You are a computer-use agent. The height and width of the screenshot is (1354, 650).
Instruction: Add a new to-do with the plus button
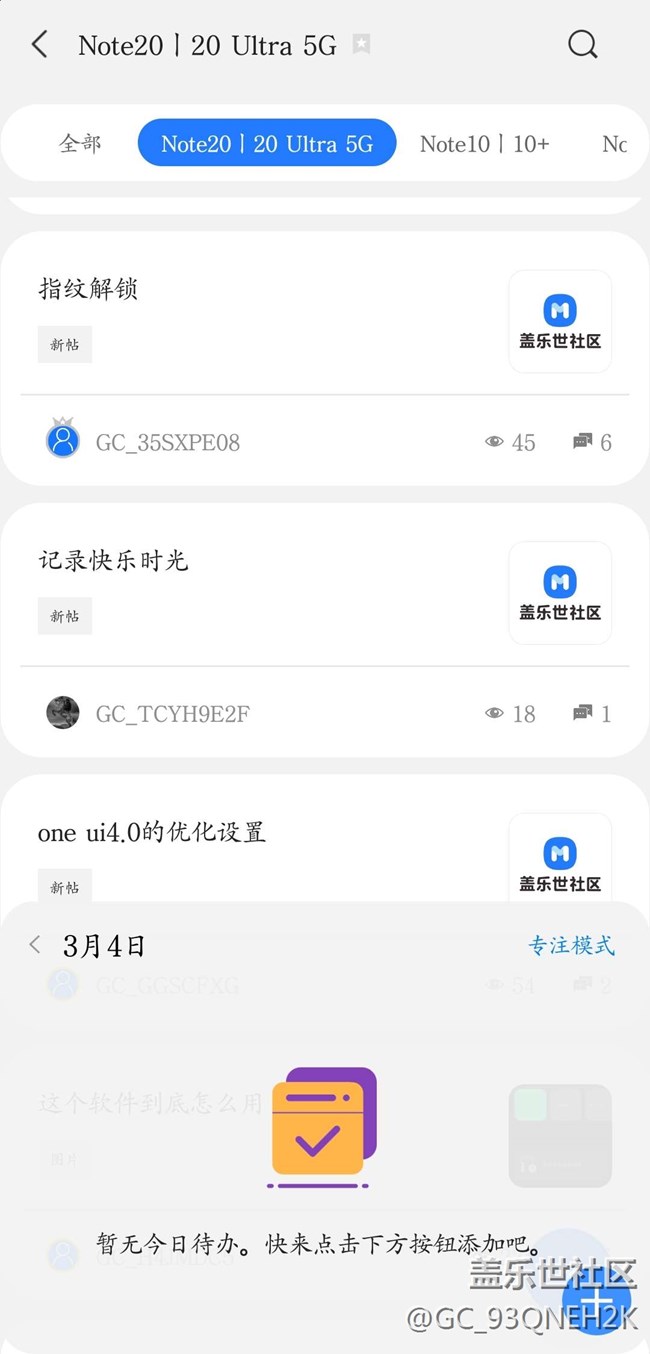coord(596,1298)
